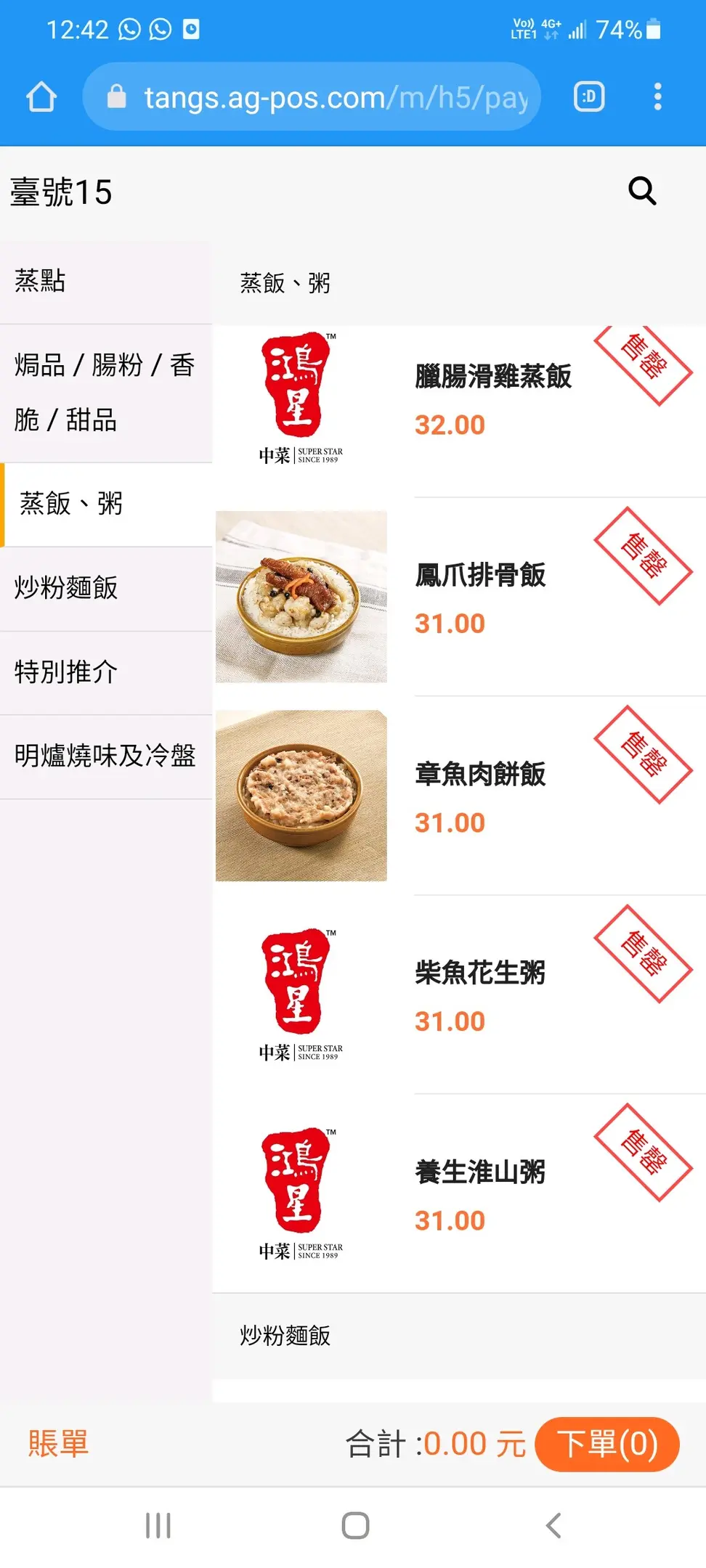Select the 柴魚花生粥 item
The image size is (706, 1568).
480,973
